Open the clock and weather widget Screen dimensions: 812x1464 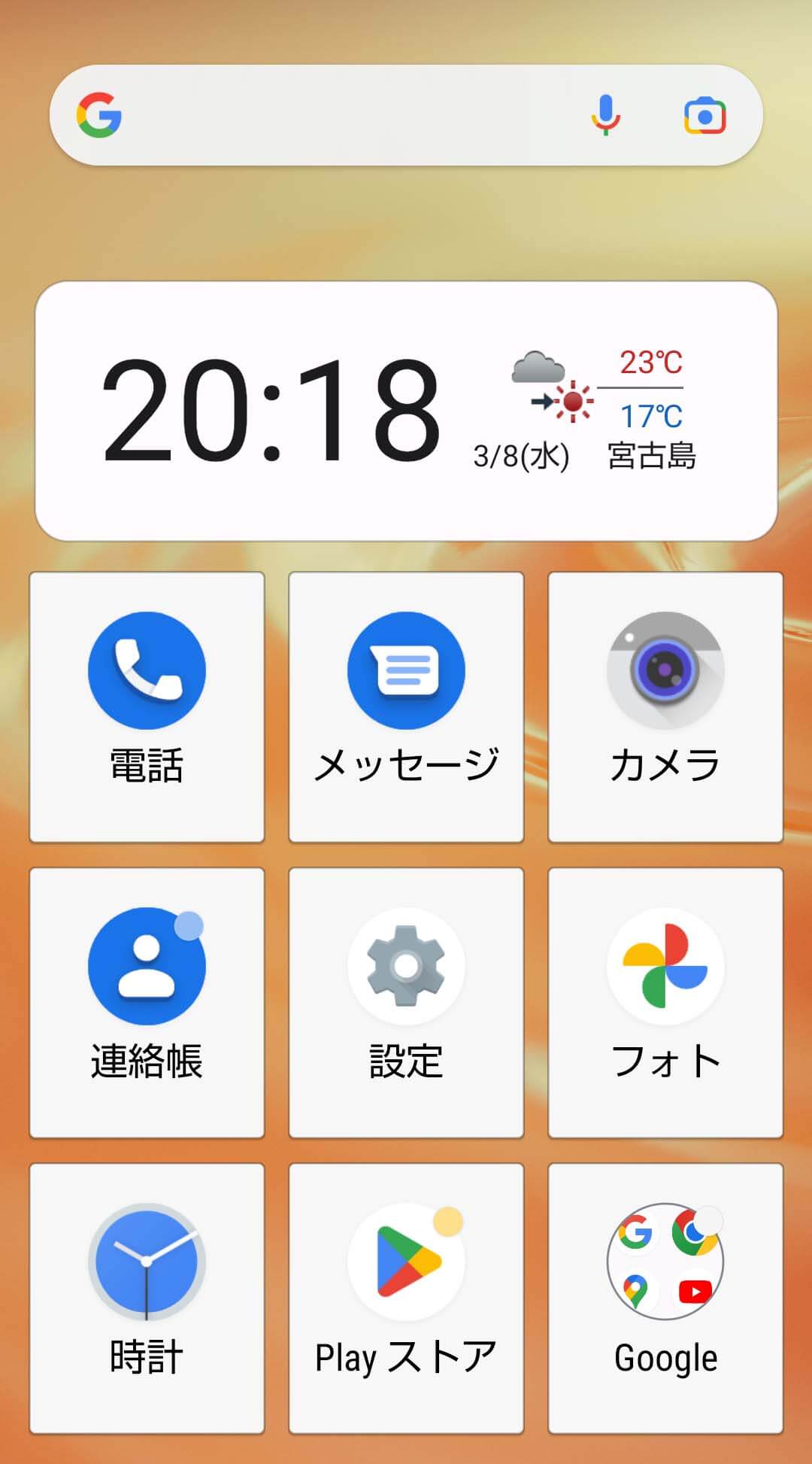[x=406, y=411]
